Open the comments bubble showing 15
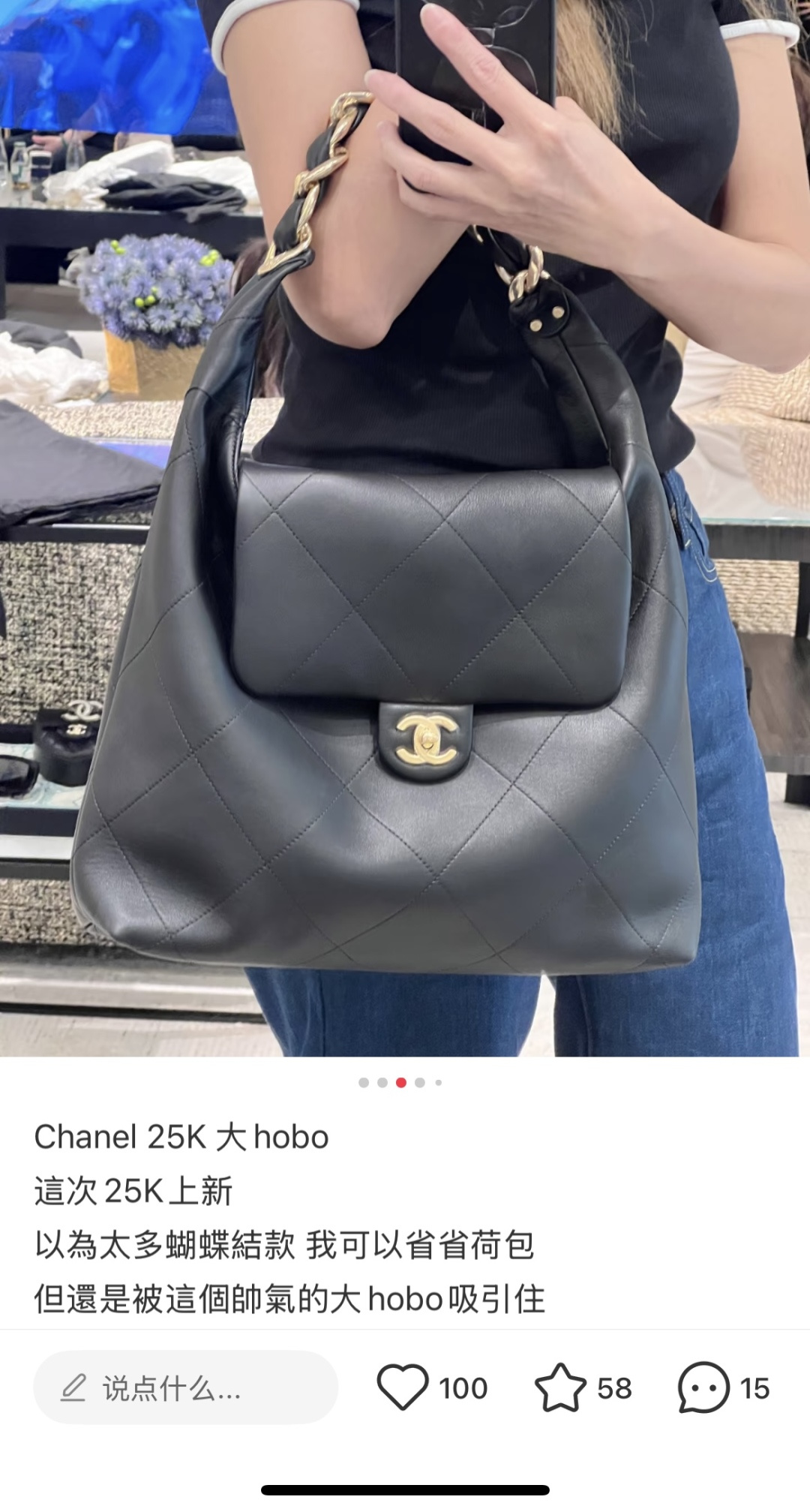 click(703, 1387)
